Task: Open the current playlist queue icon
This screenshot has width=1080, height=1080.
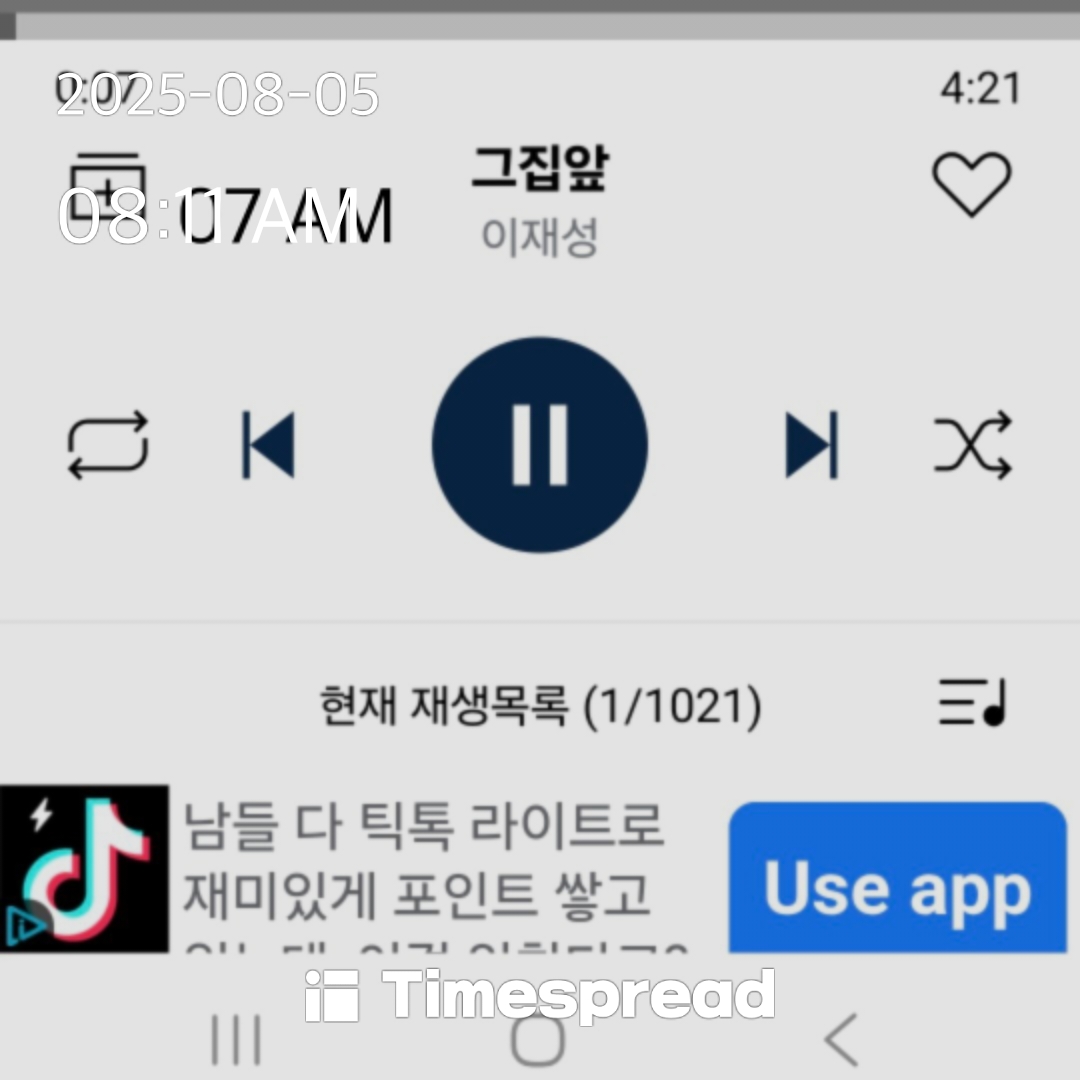Action: click(x=972, y=702)
